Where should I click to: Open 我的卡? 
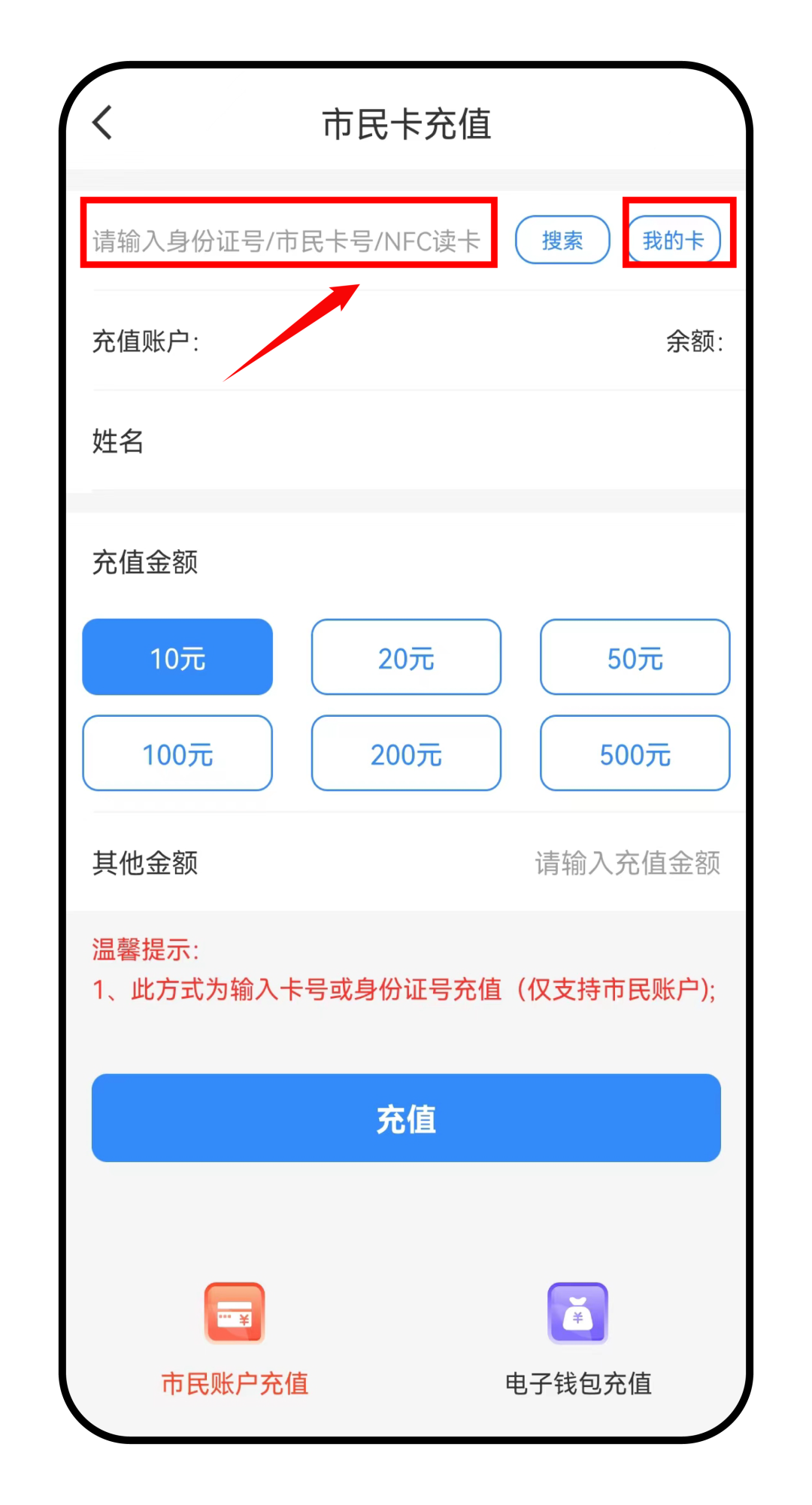tap(674, 240)
